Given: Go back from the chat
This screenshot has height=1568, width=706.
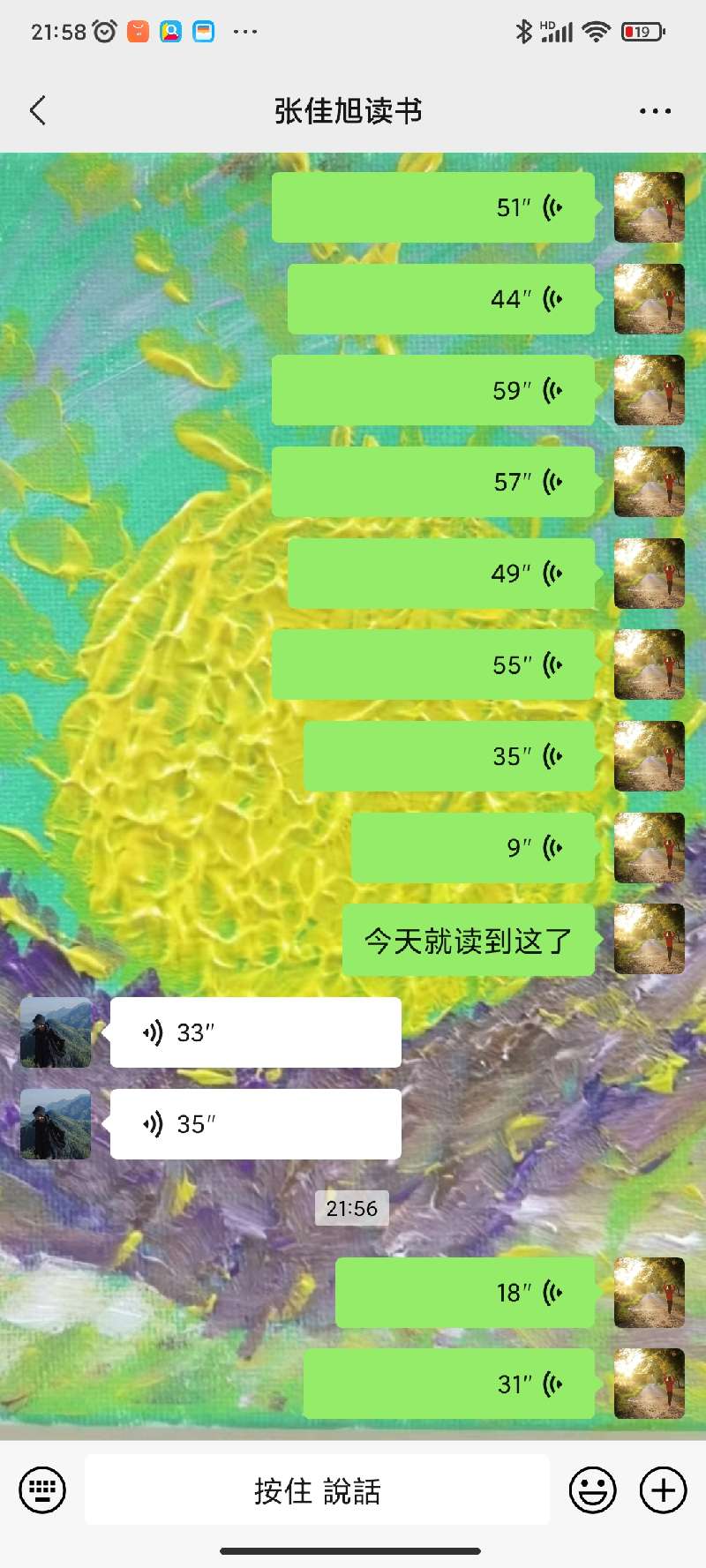Looking at the screenshot, I should [x=38, y=111].
